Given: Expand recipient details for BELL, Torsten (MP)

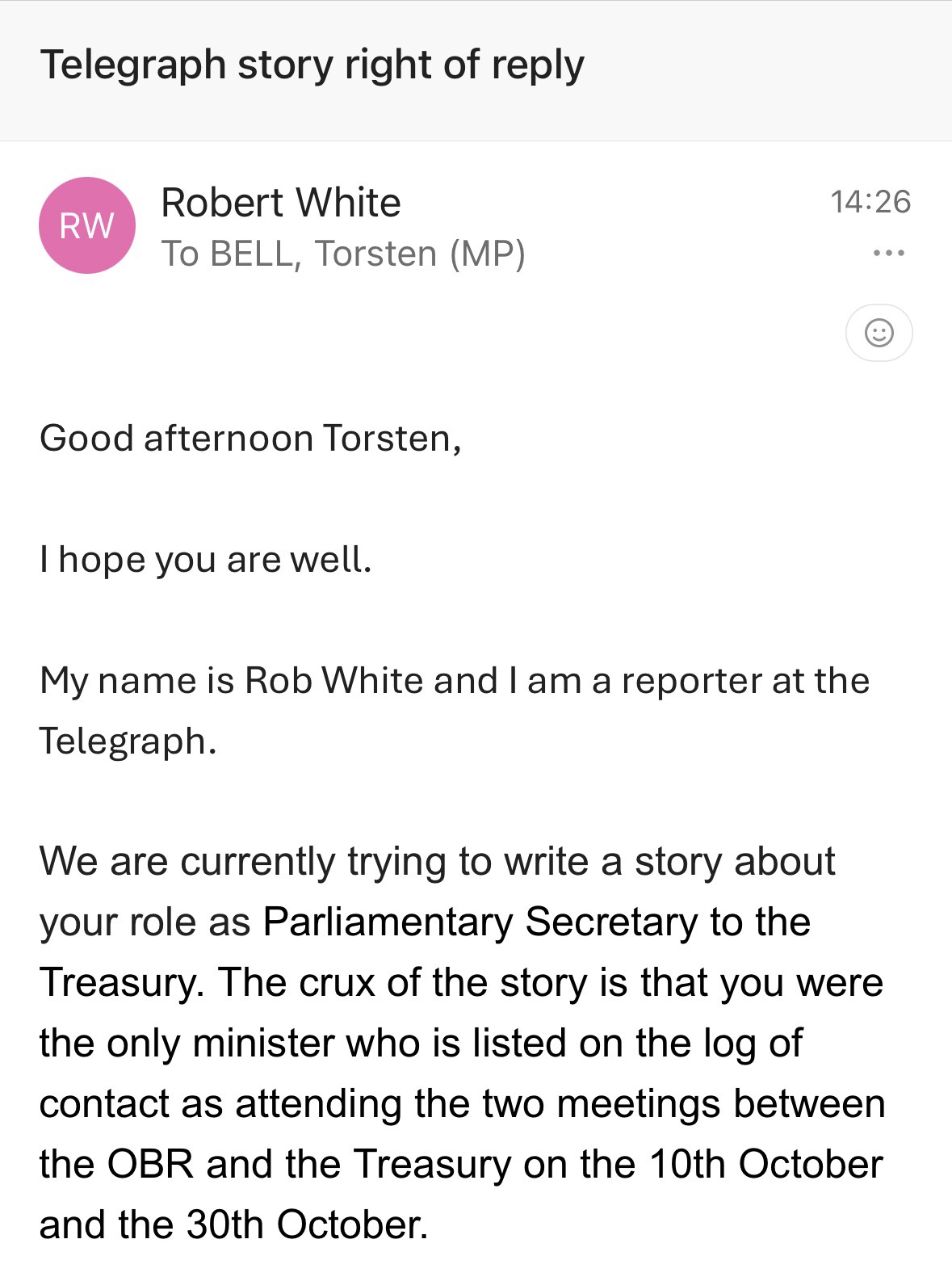Looking at the screenshot, I should pos(342,254).
